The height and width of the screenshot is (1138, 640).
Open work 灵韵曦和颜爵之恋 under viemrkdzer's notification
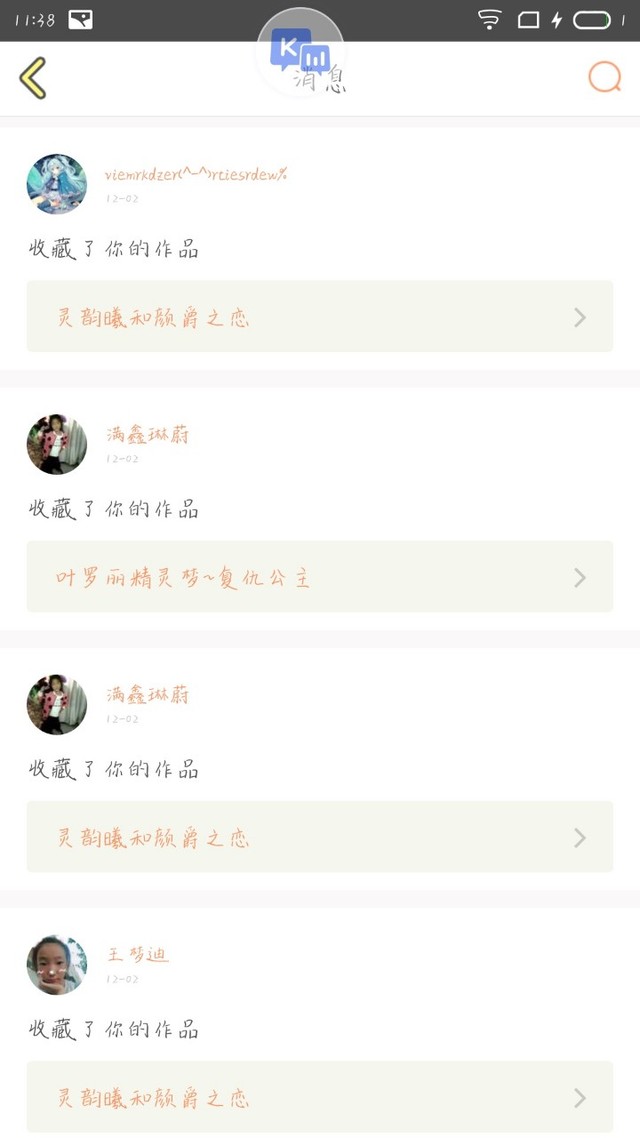320,316
